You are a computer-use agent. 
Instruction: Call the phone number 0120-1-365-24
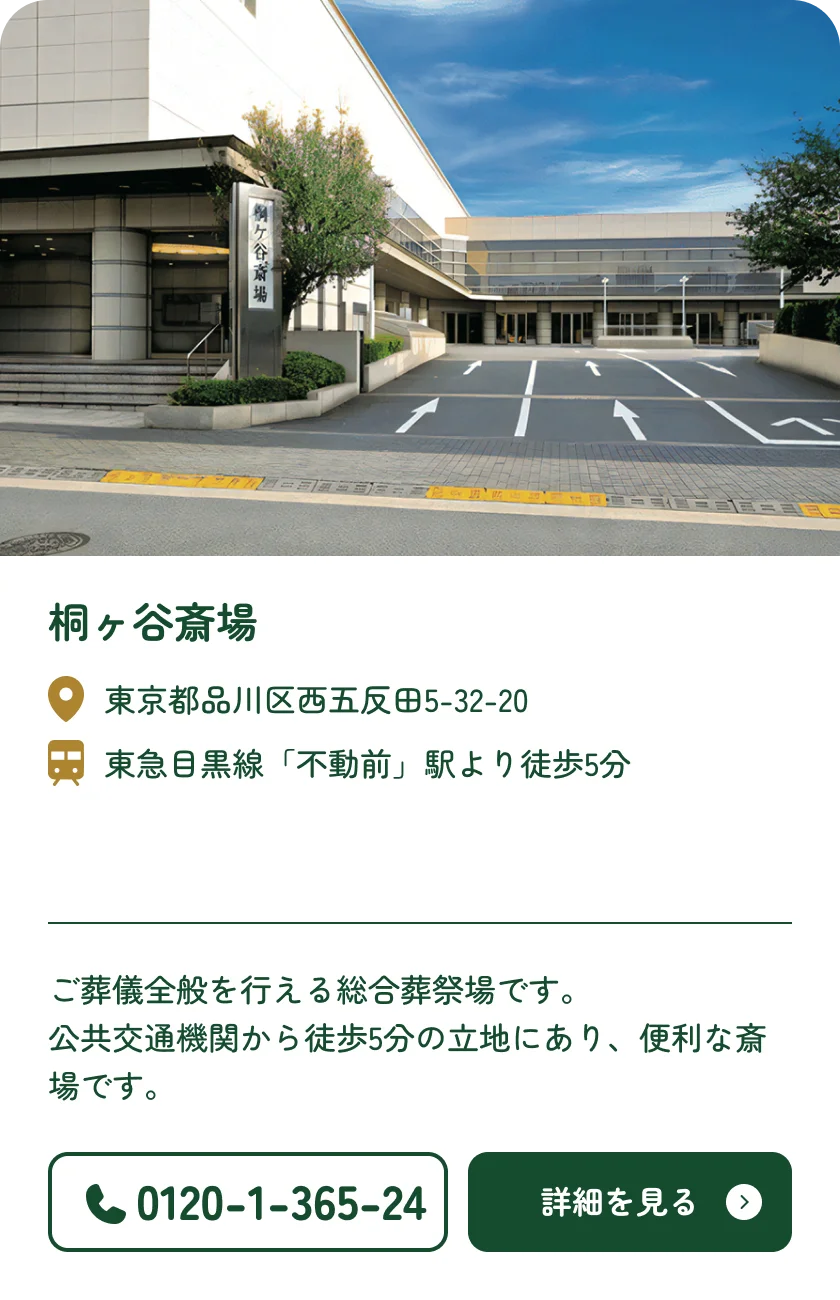248,1202
